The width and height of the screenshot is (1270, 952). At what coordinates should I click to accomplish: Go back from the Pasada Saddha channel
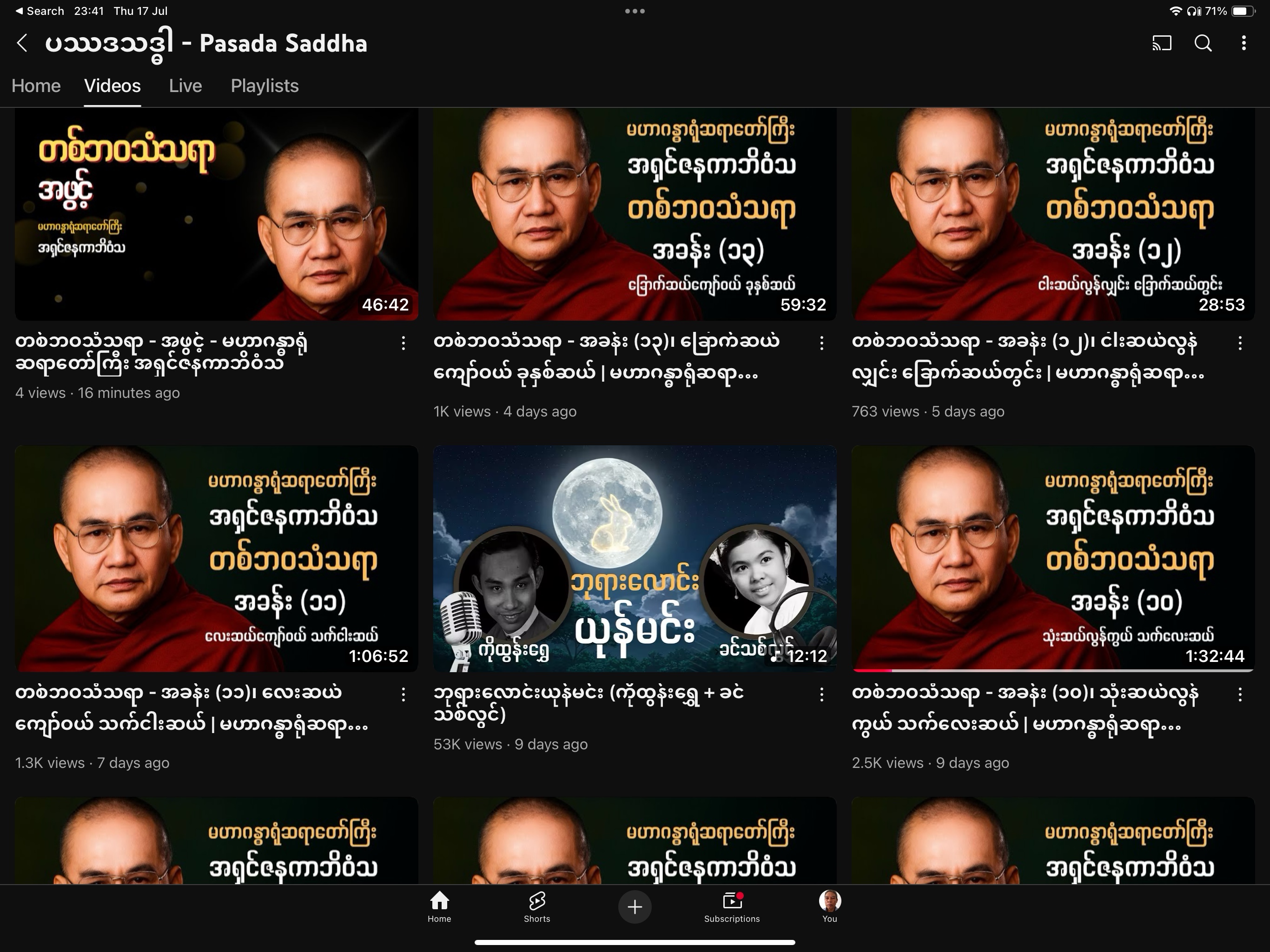pos(22,43)
